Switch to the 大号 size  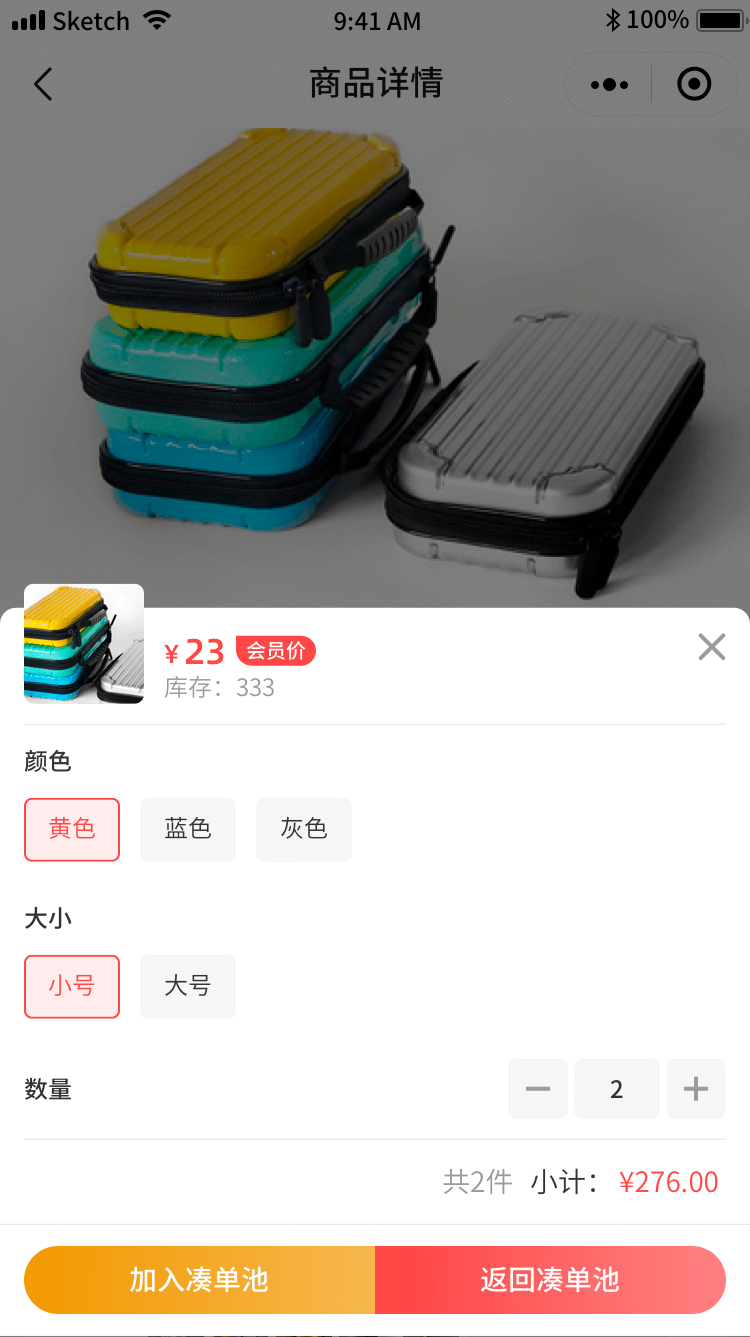point(188,986)
